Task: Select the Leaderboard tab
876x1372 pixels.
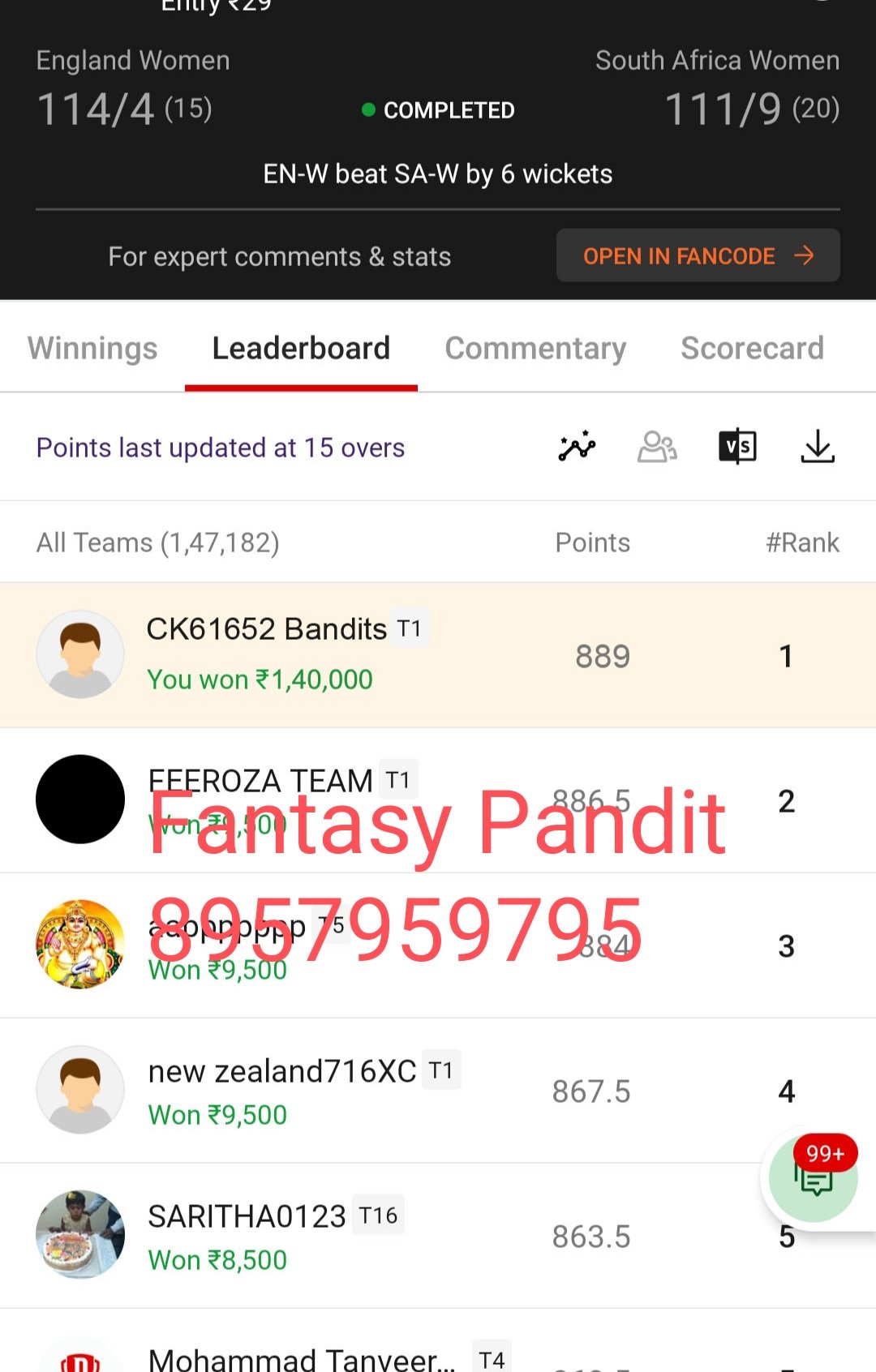Action: (301, 349)
